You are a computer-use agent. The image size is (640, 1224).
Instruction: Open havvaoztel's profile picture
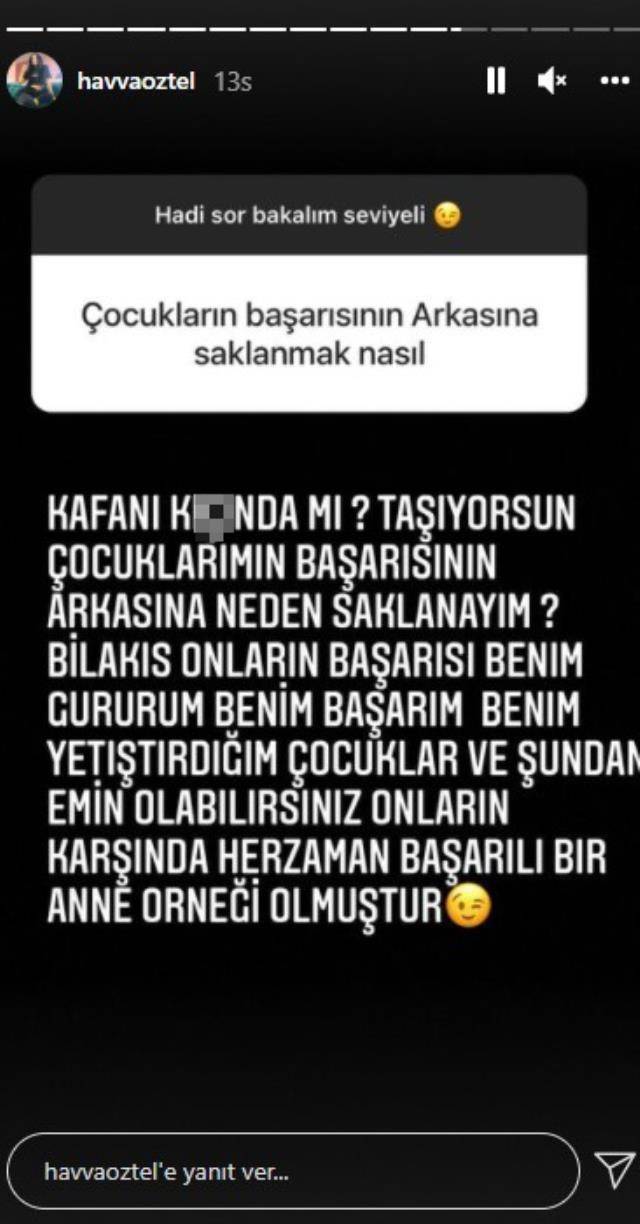tap(35, 81)
